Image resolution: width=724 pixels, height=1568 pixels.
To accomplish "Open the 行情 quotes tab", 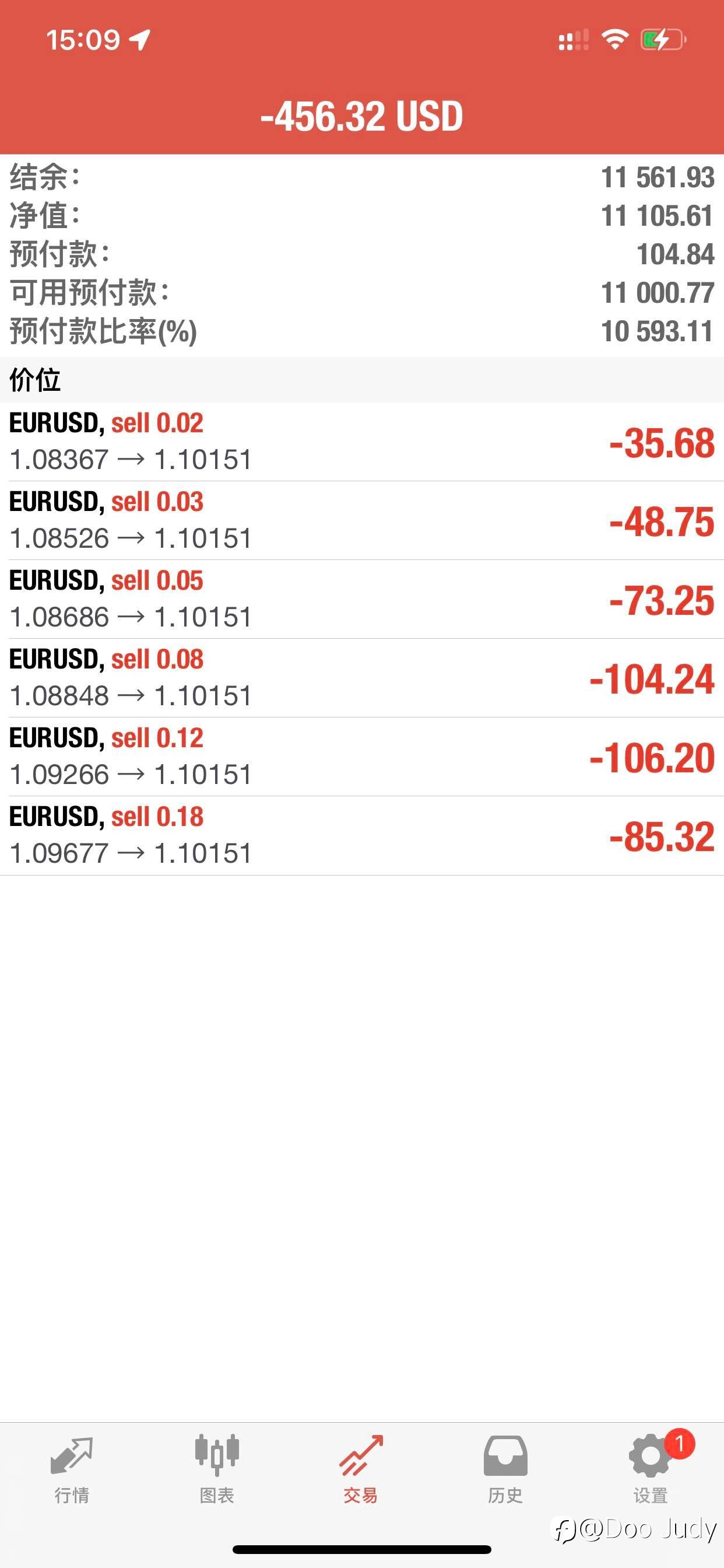I will (72, 1469).
